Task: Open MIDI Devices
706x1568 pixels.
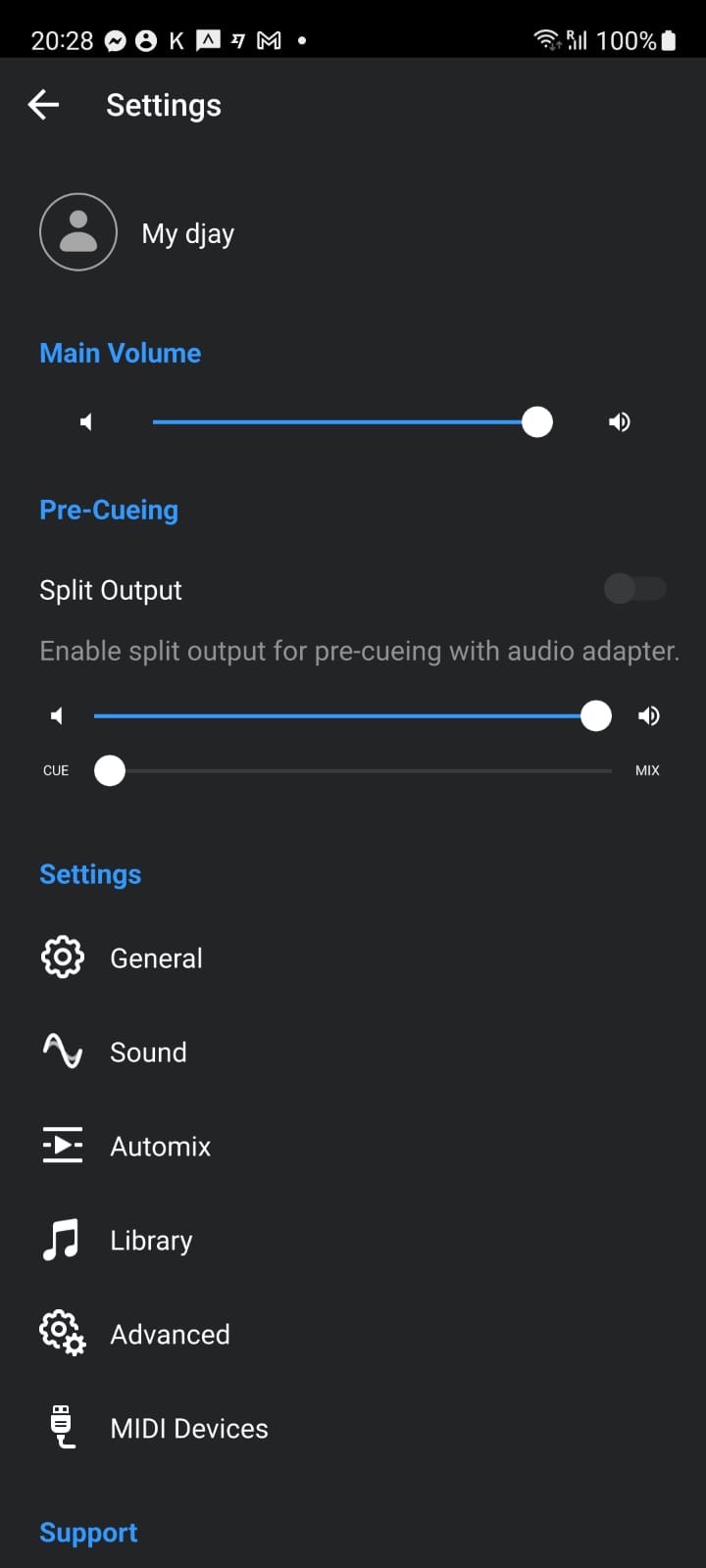Action: coord(353,1428)
